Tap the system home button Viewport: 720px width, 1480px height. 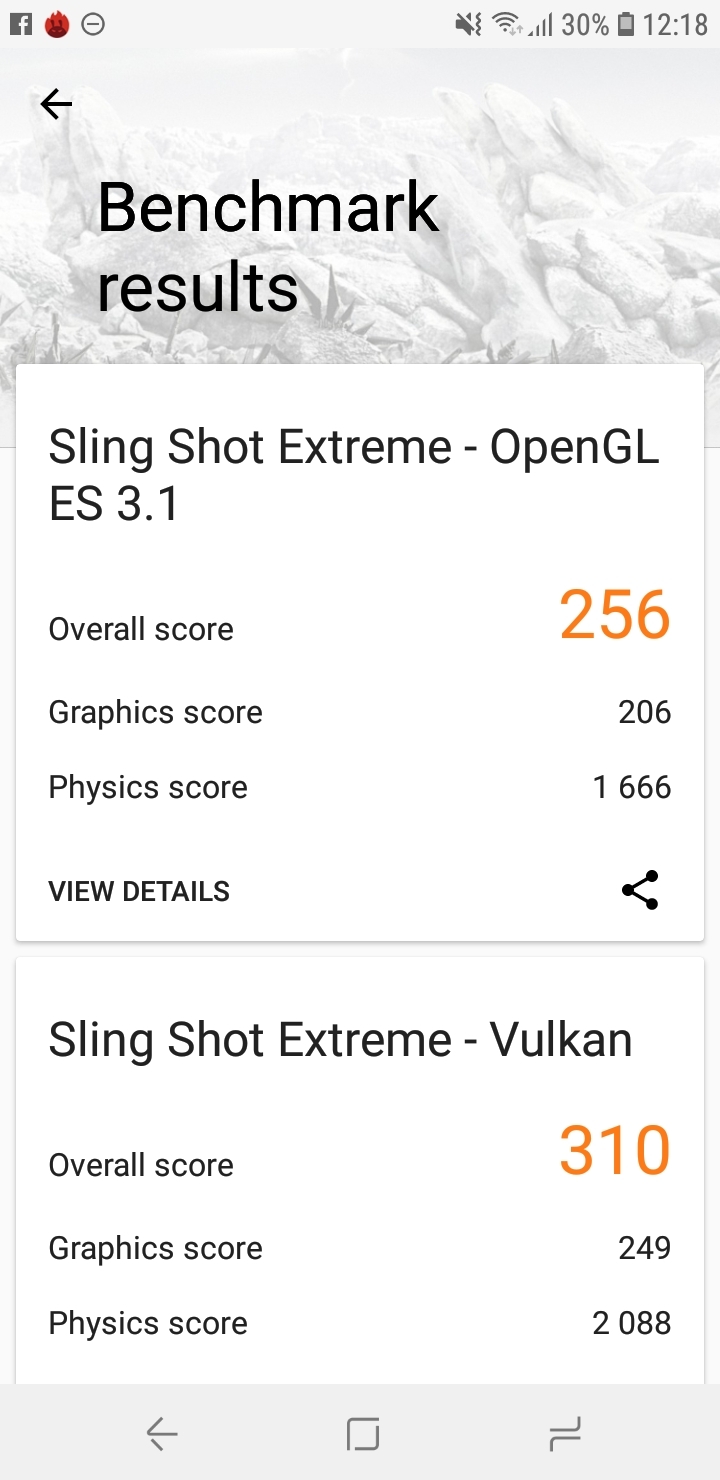[x=362, y=1434]
